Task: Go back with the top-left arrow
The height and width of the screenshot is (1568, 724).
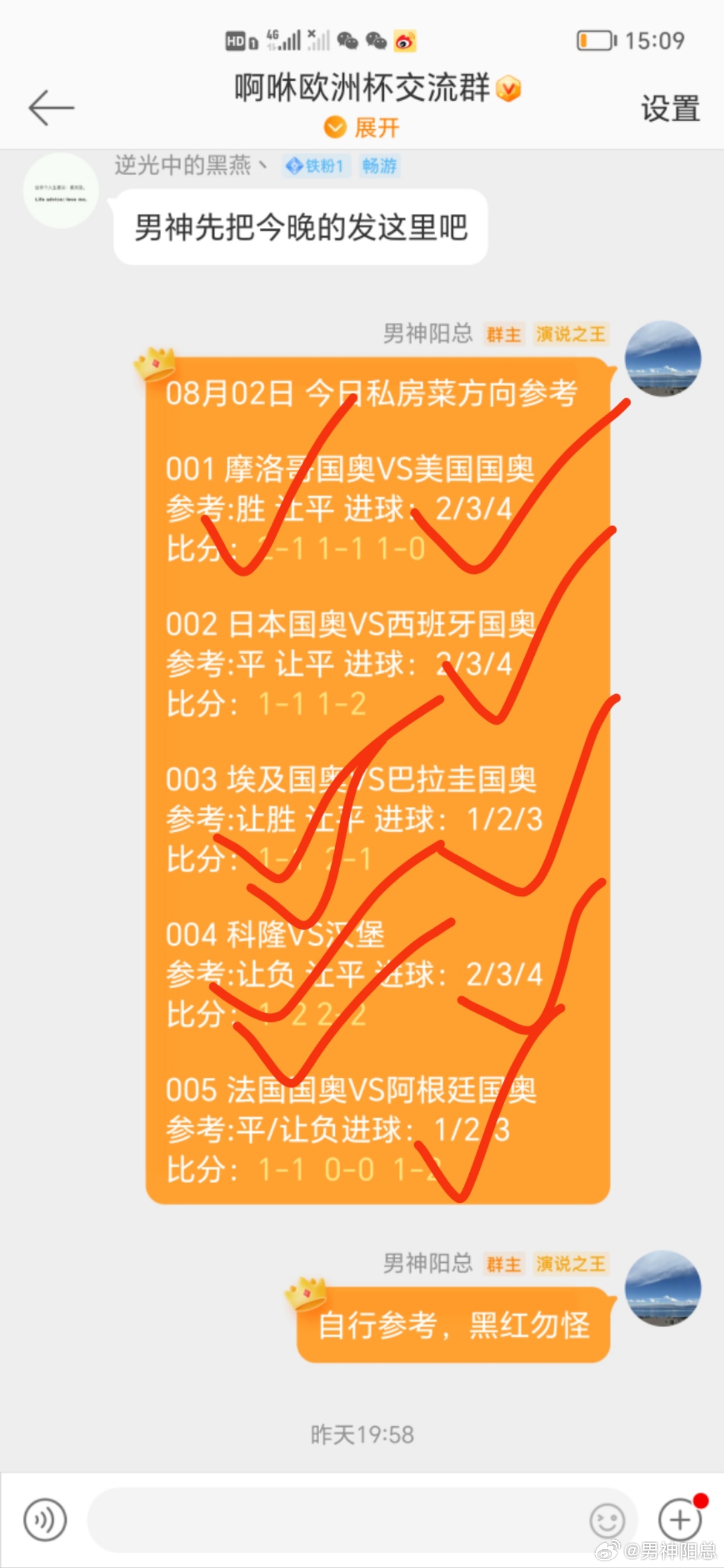Action: tap(51, 108)
